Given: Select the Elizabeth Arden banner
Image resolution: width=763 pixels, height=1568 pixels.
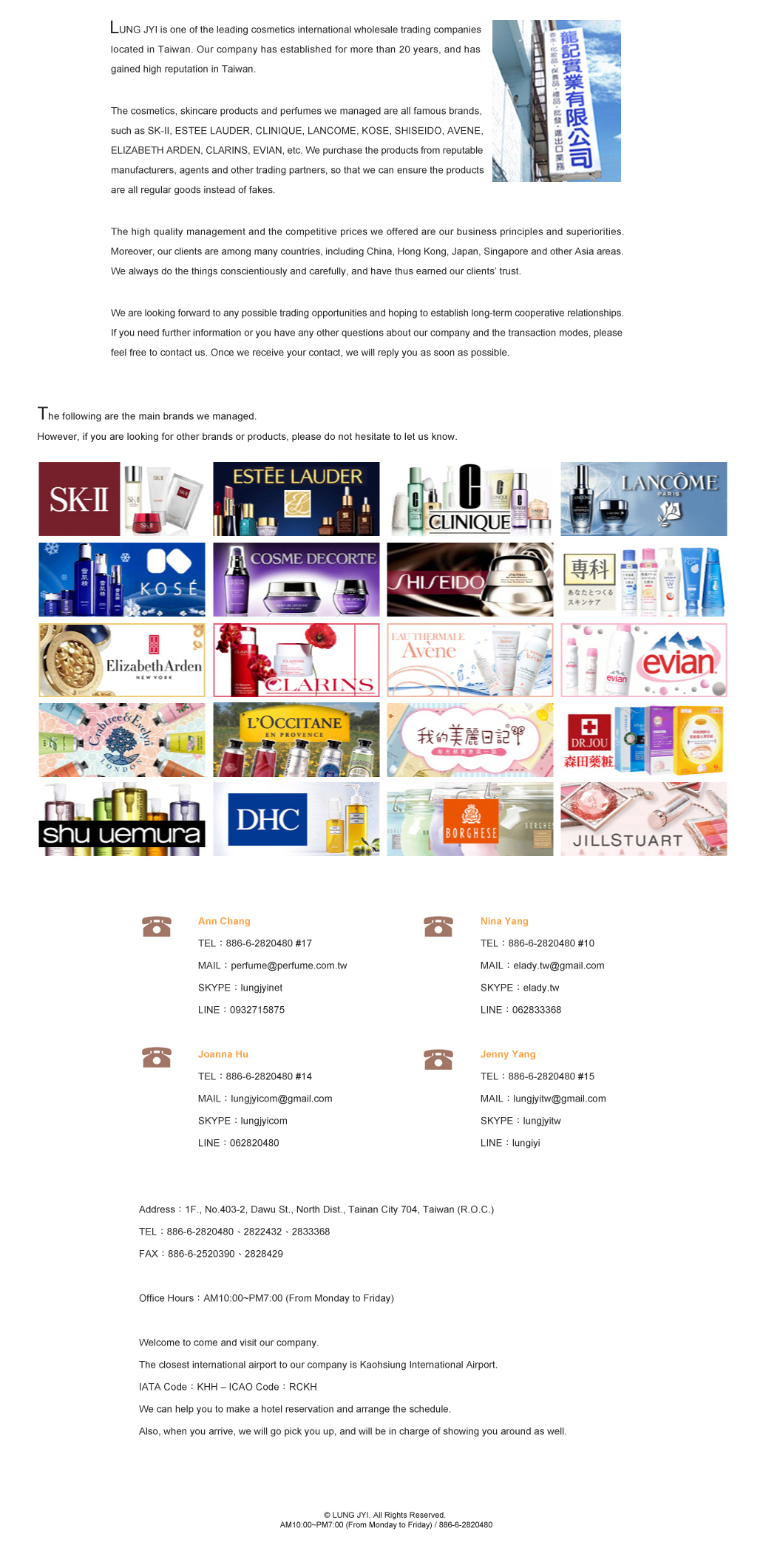Looking at the screenshot, I should pos(121,660).
